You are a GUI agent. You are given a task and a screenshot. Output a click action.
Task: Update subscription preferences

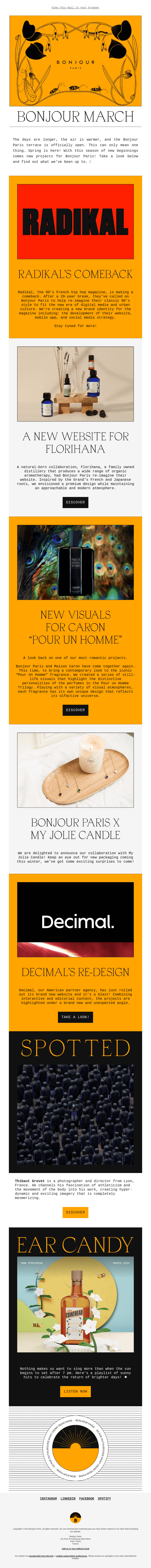(x=72, y=1556)
